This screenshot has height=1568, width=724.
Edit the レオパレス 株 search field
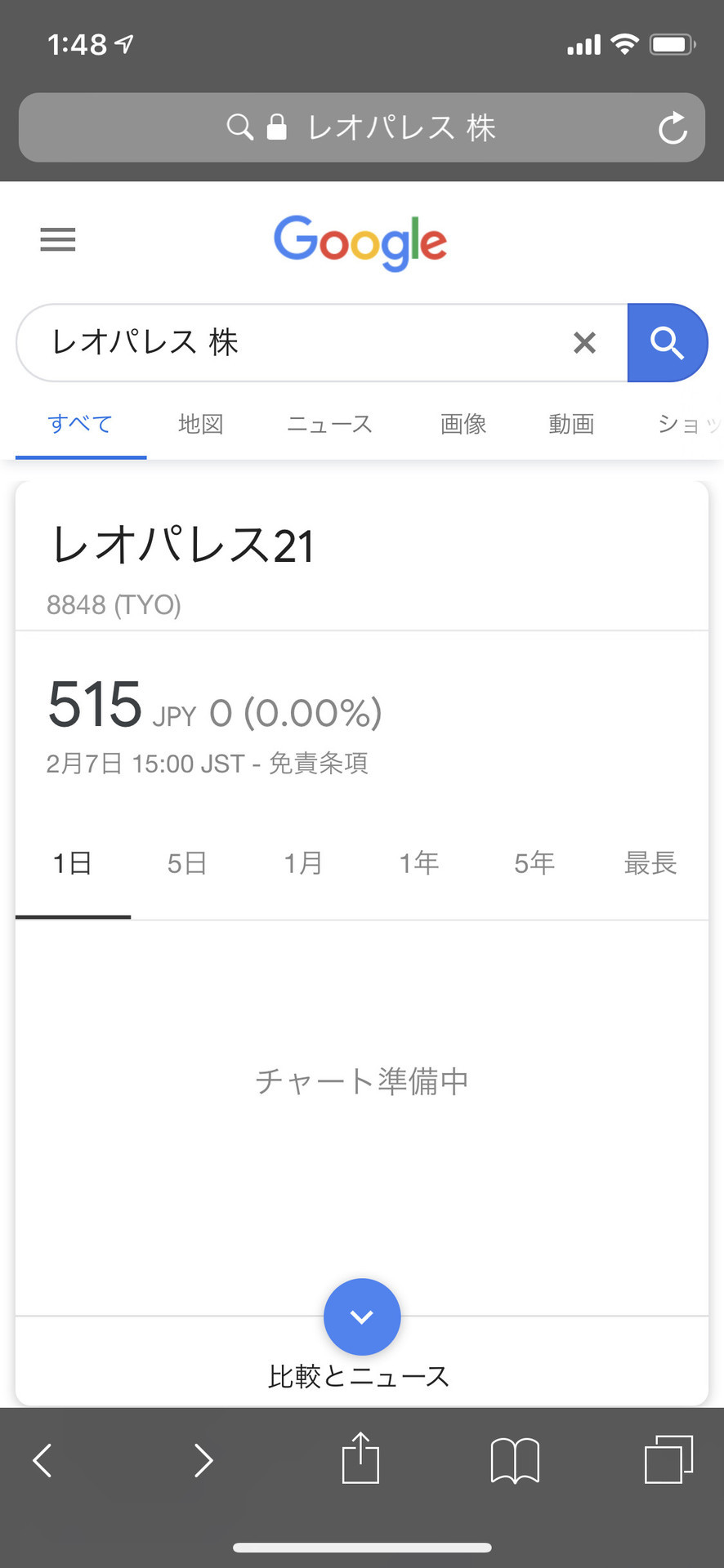pos(302,342)
